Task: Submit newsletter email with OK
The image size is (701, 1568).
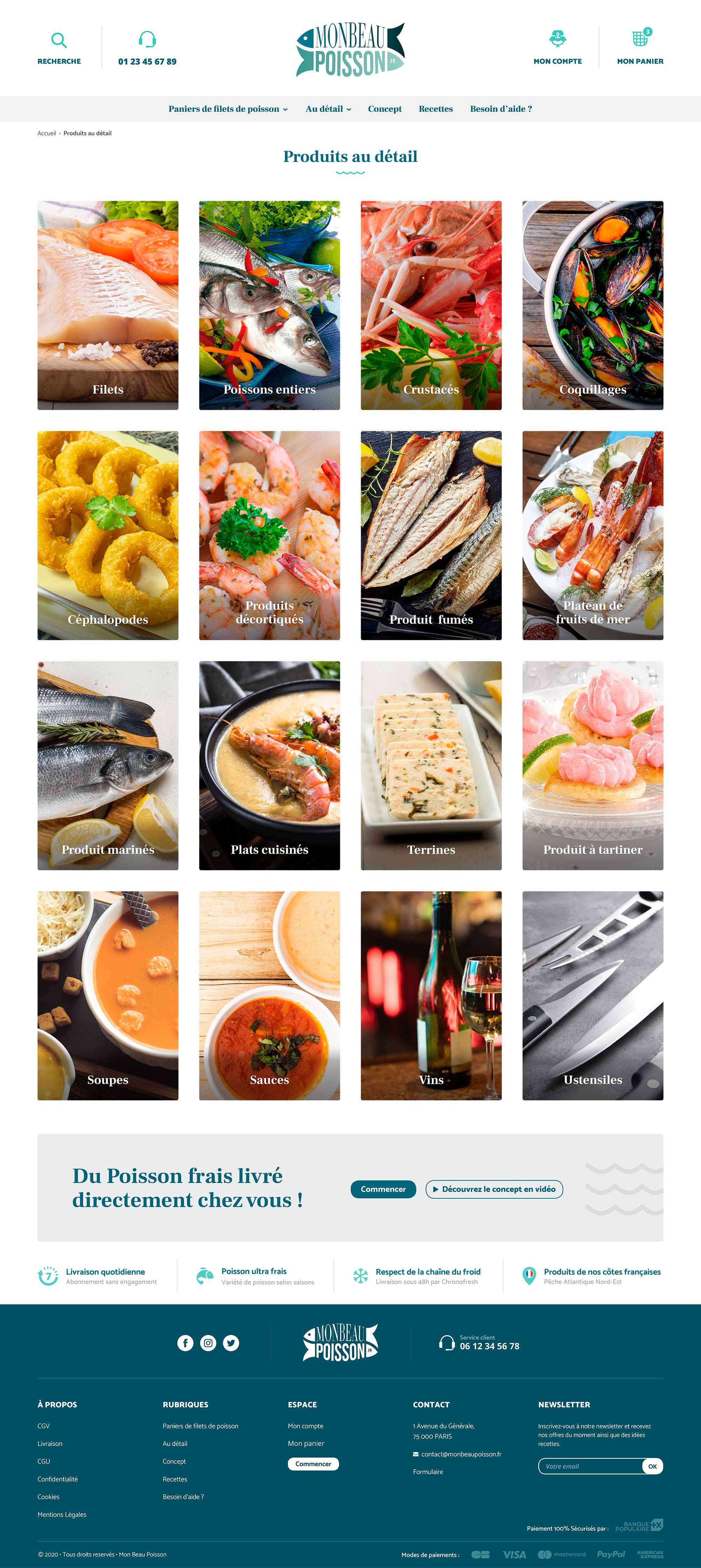Action: tap(652, 1466)
